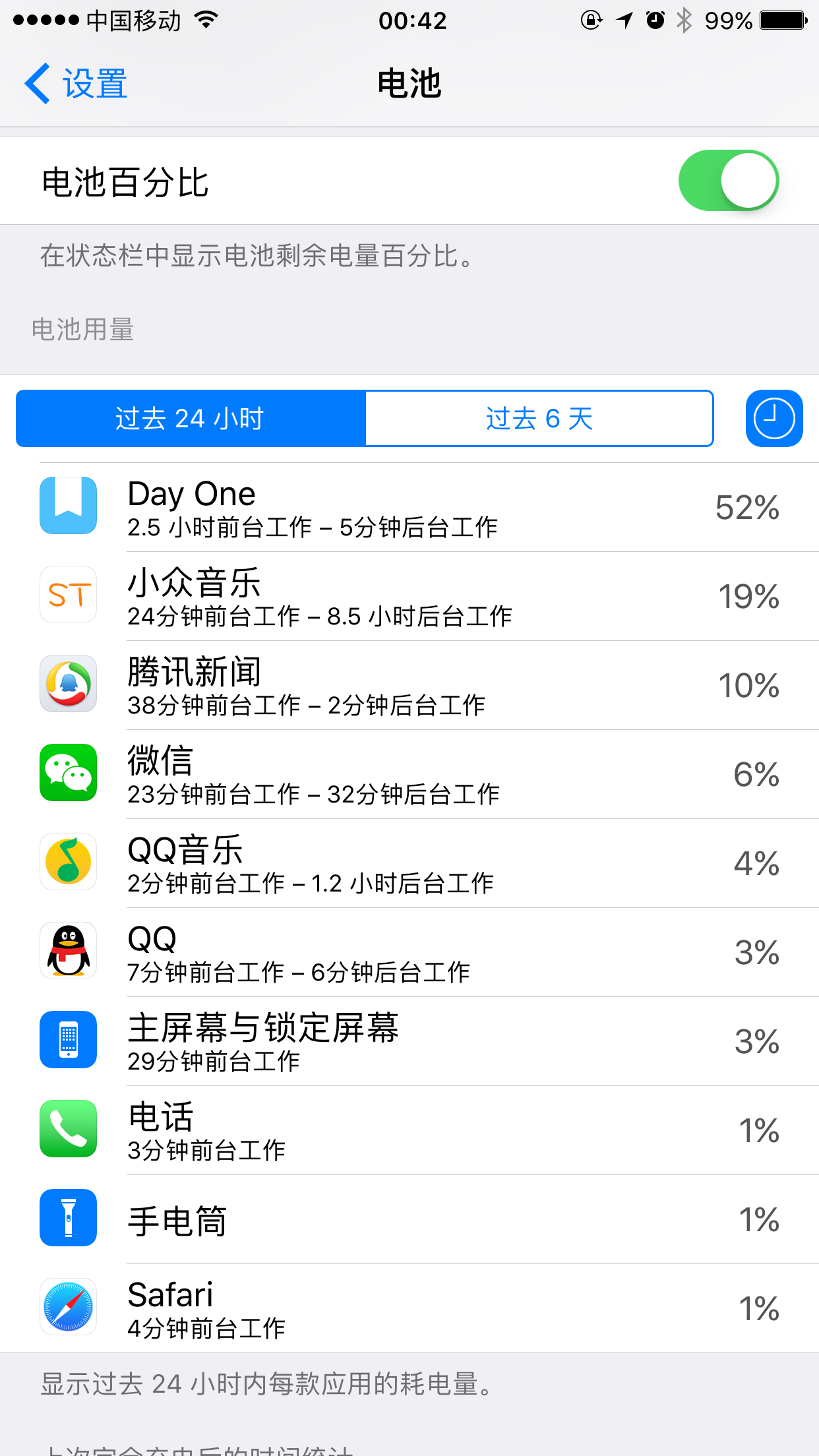The image size is (819, 1456).
Task: Tap the 手电筒 flashlight icon
Action: tap(68, 1219)
